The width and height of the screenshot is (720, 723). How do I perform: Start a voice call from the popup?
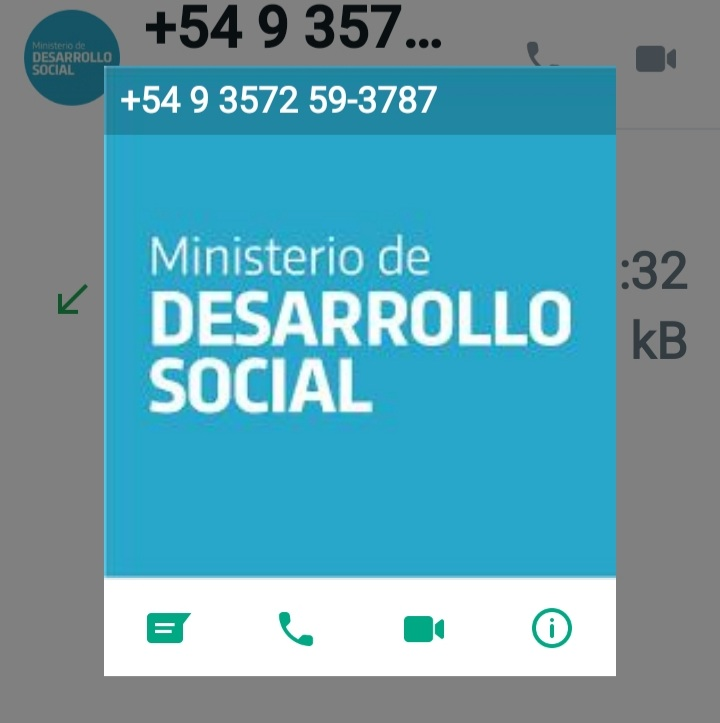coord(295,628)
